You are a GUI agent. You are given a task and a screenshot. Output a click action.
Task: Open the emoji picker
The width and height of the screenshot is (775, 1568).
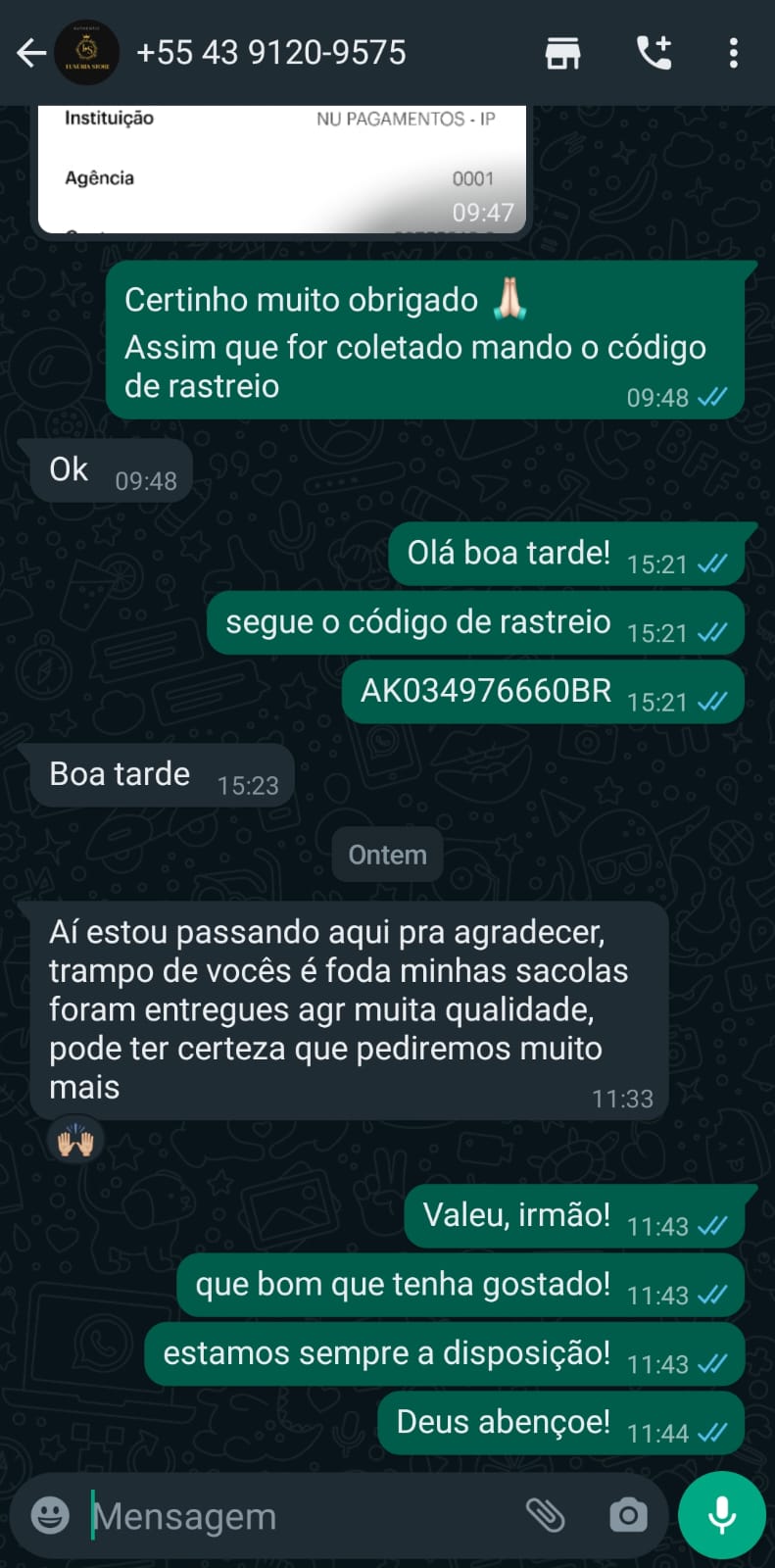point(50,1515)
